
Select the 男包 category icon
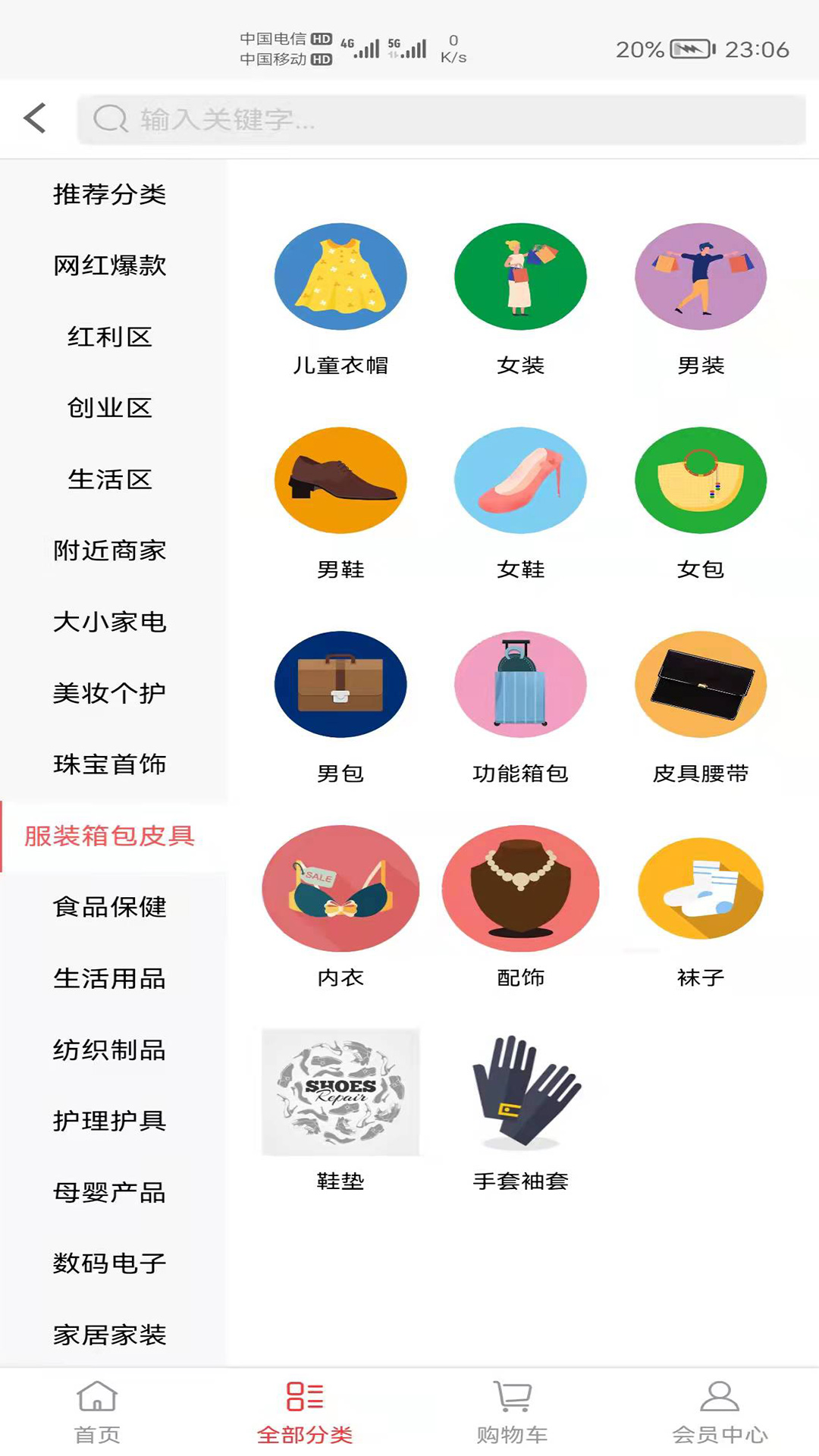point(340,684)
